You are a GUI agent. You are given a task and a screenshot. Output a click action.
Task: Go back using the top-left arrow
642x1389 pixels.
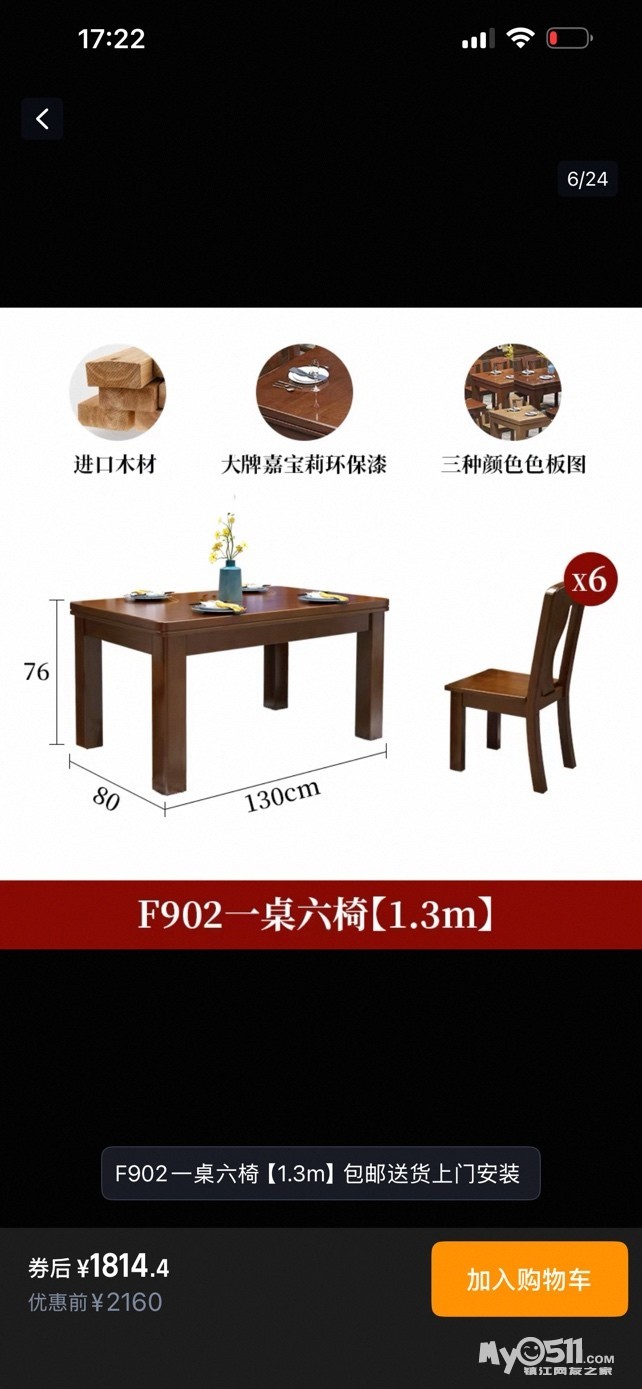[x=42, y=119]
